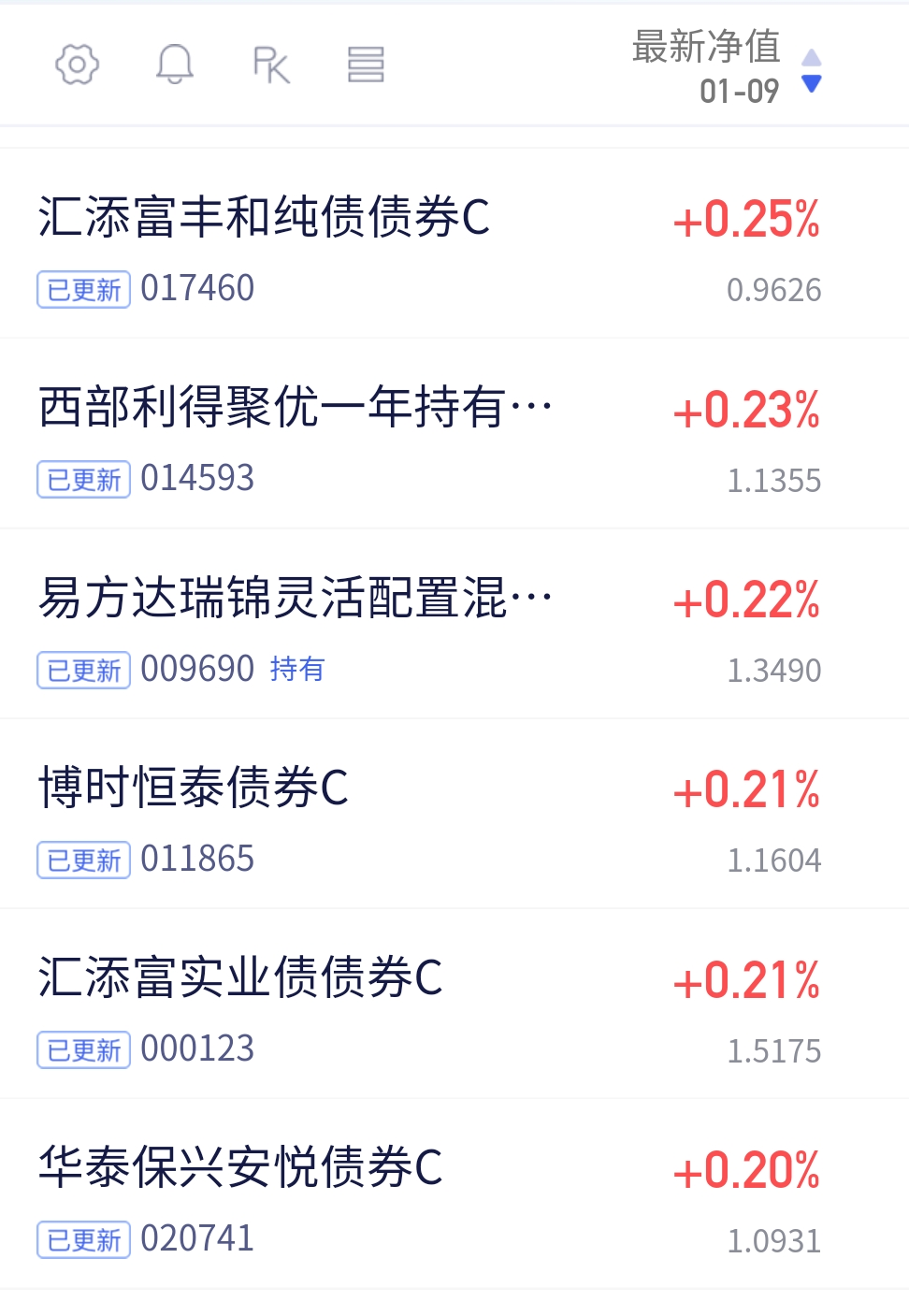Tap the PK compare icon
Viewport: 909px width, 1316px height.
[x=271, y=65]
